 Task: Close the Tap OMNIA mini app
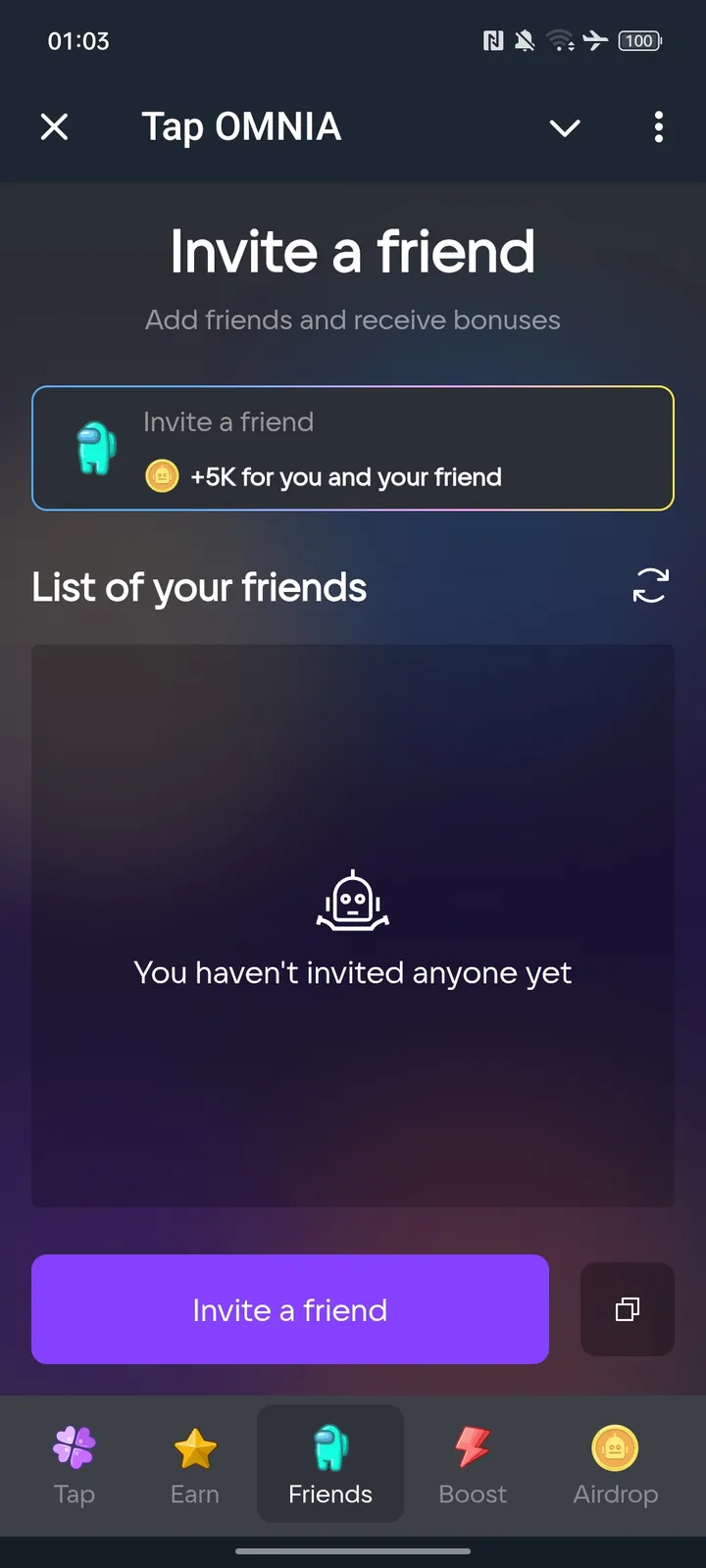(55, 127)
